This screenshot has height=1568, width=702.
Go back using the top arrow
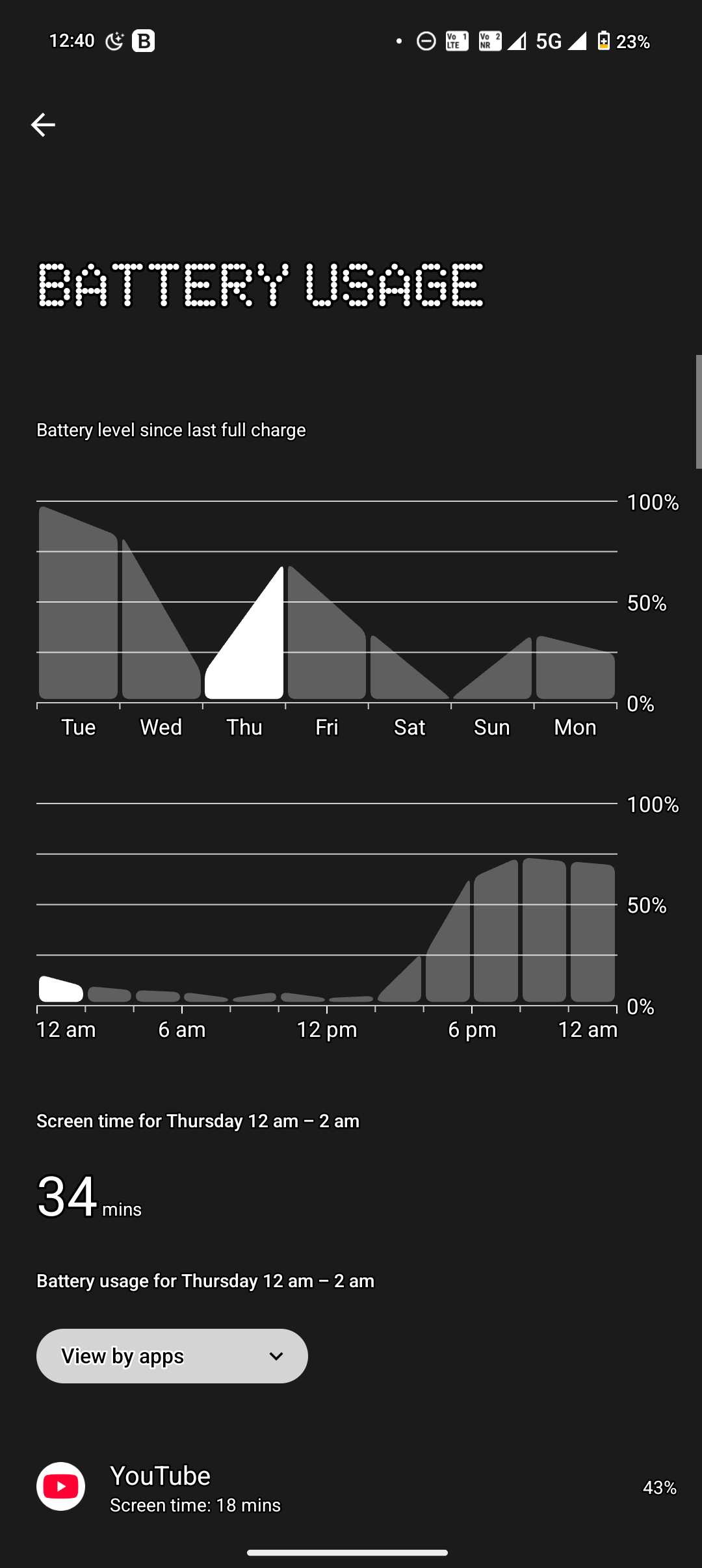tap(43, 125)
